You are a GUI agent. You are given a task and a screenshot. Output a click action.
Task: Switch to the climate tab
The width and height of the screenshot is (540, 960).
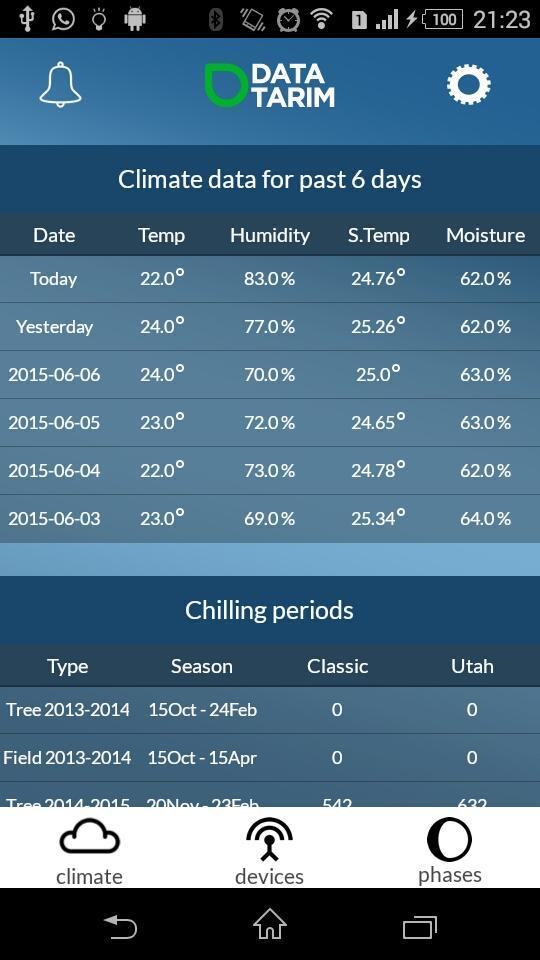click(x=89, y=851)
